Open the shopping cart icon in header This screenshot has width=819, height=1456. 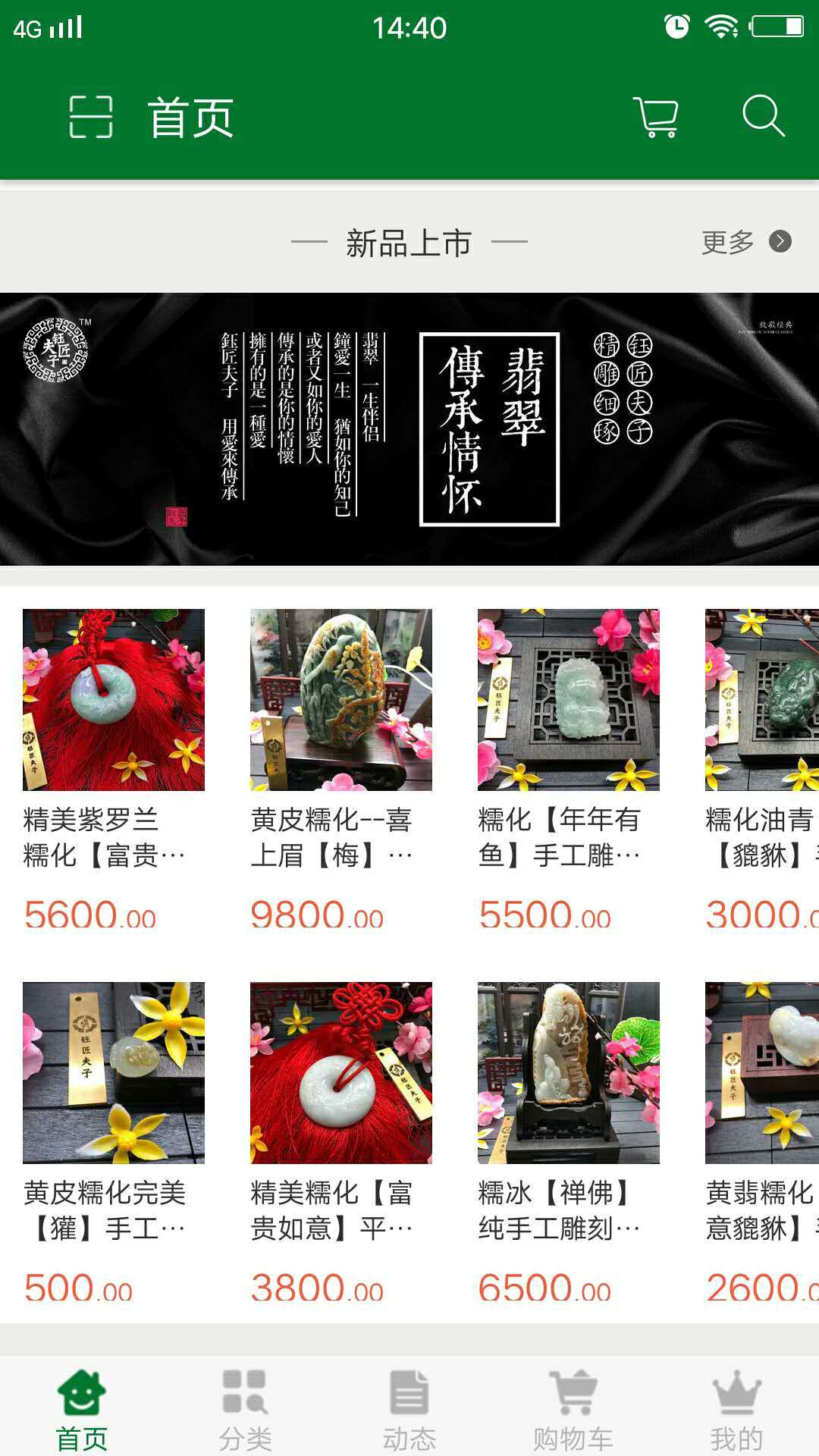[x=657, y=118]
